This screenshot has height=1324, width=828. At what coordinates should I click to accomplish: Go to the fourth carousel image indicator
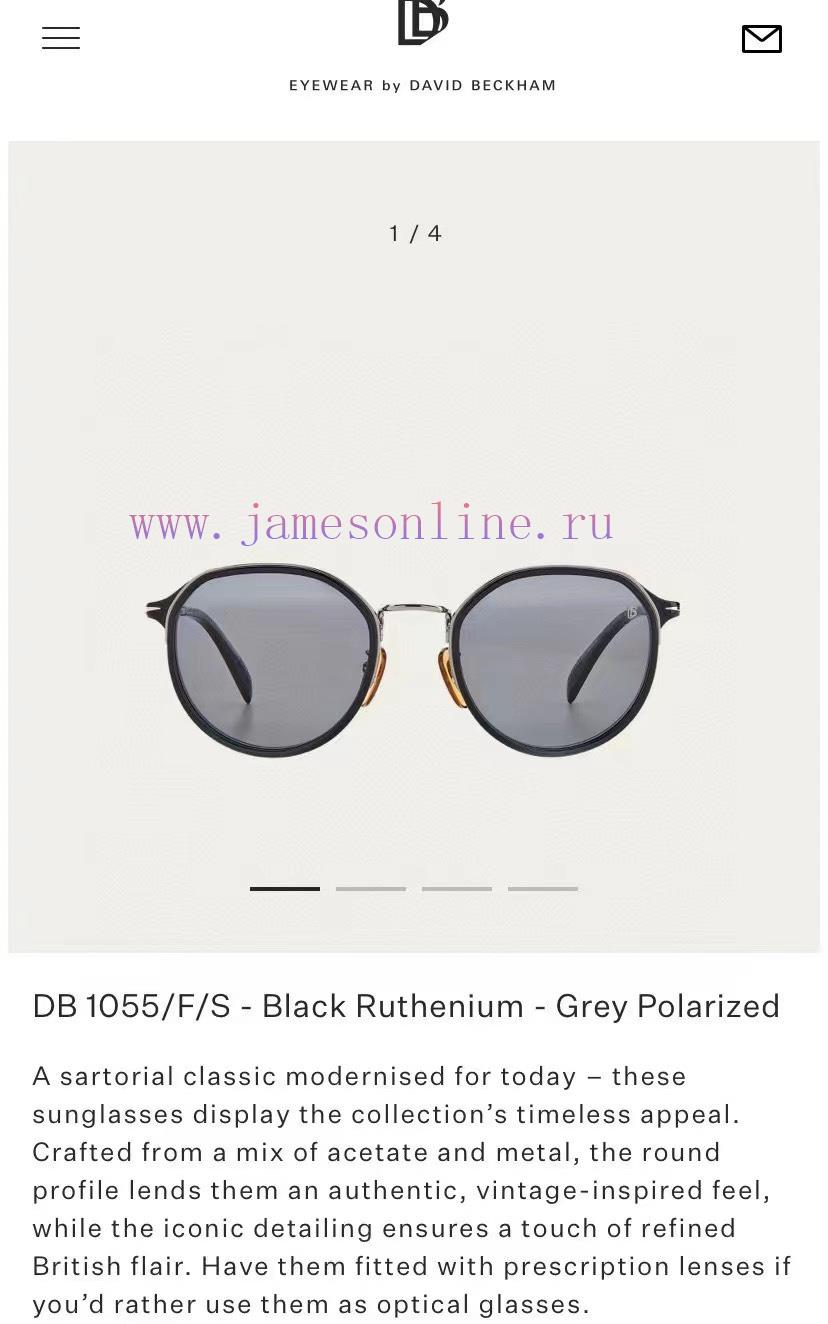(543, 888)
